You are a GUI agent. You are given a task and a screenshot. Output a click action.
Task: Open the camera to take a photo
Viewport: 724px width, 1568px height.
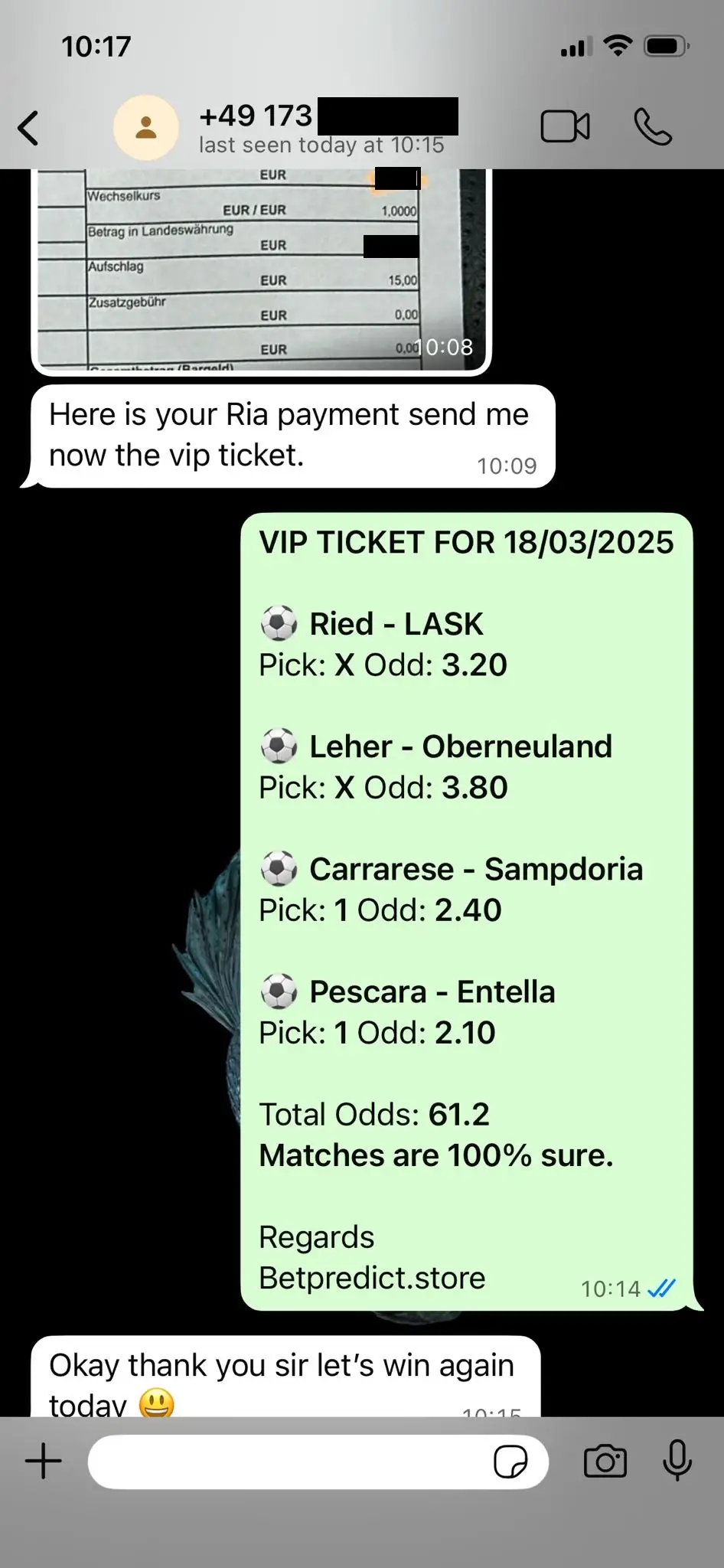click(x=605, y=1461)
